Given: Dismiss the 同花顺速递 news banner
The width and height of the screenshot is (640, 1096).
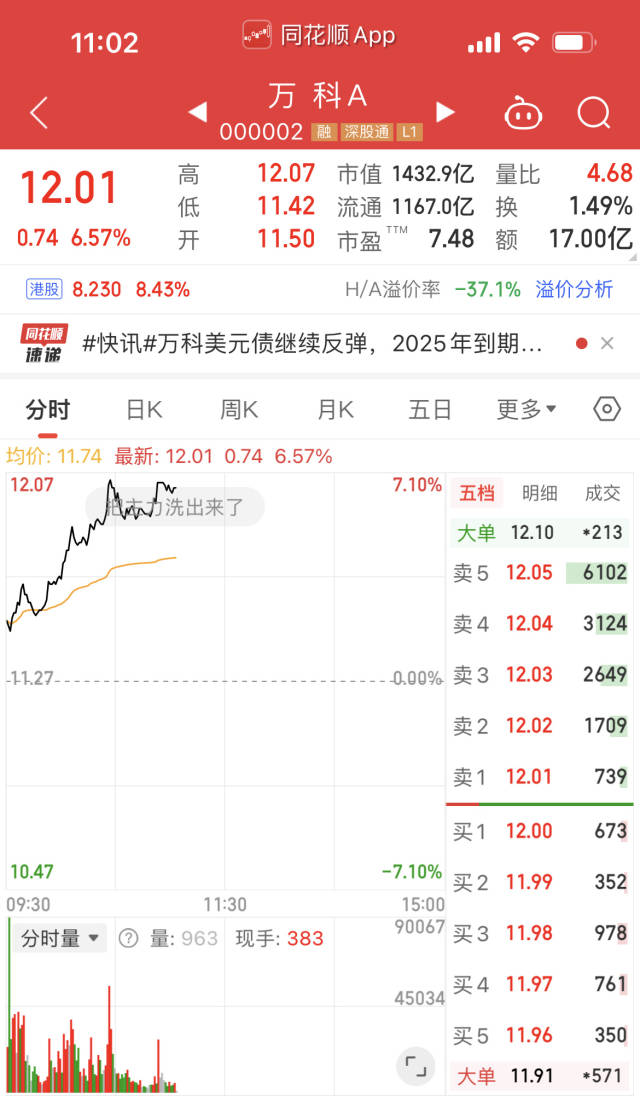Looking at the screenshot, I should [x=607, y=343].
